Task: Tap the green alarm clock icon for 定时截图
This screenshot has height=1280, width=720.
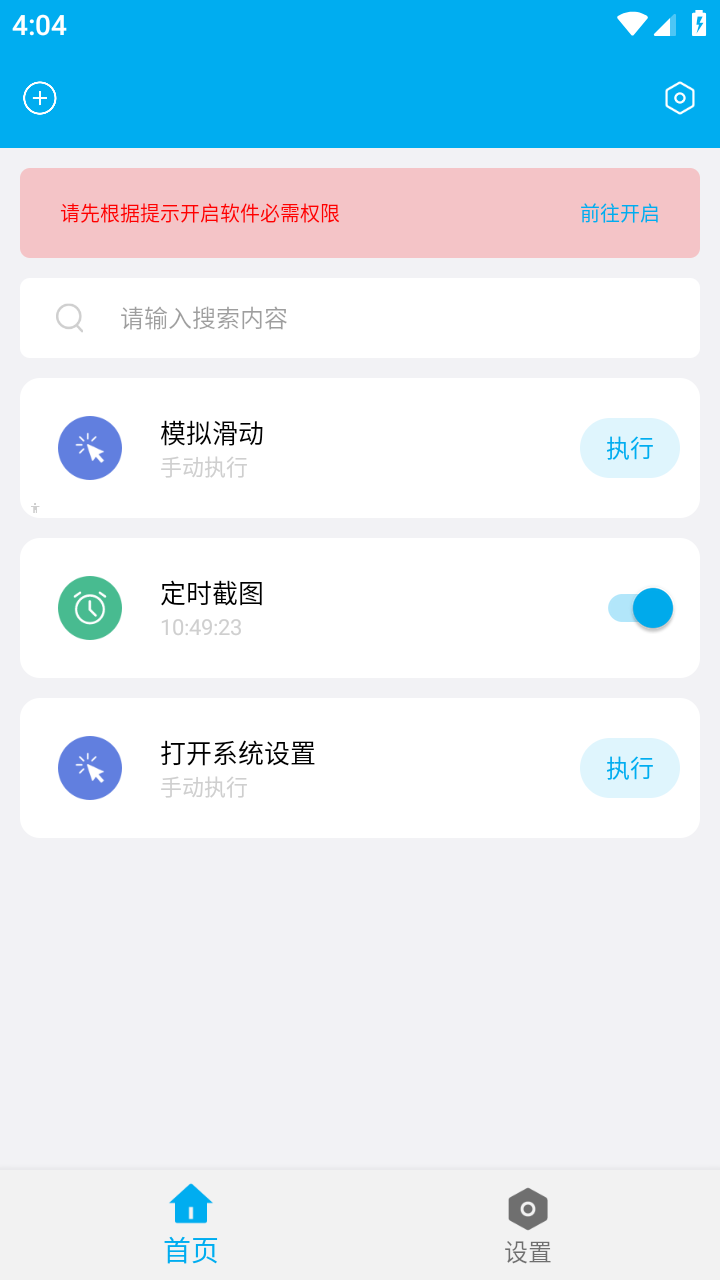Action: (90, 608)
